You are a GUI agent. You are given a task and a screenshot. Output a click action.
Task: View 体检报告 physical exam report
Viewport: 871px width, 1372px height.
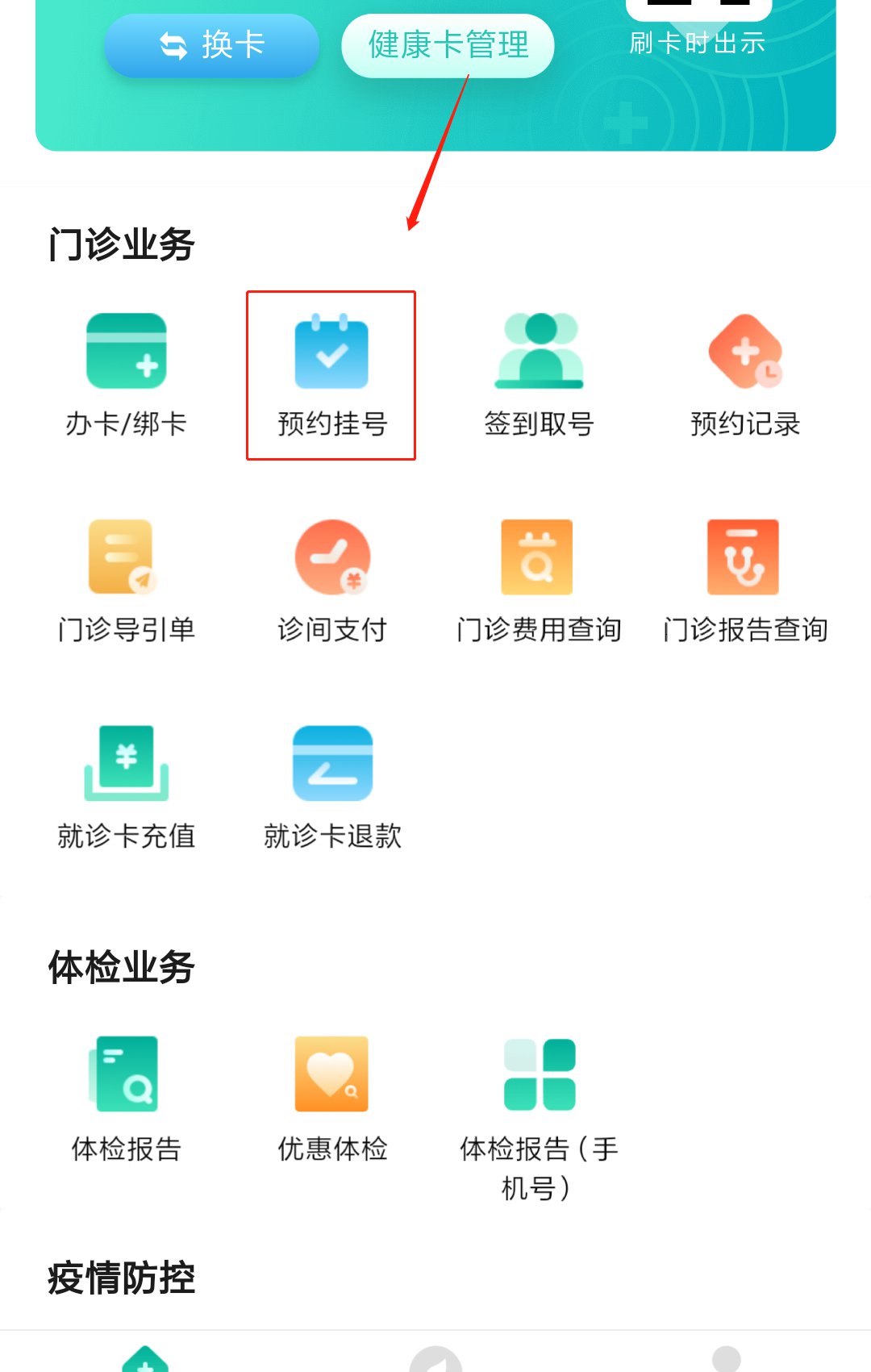click(x=127, y=1099)
